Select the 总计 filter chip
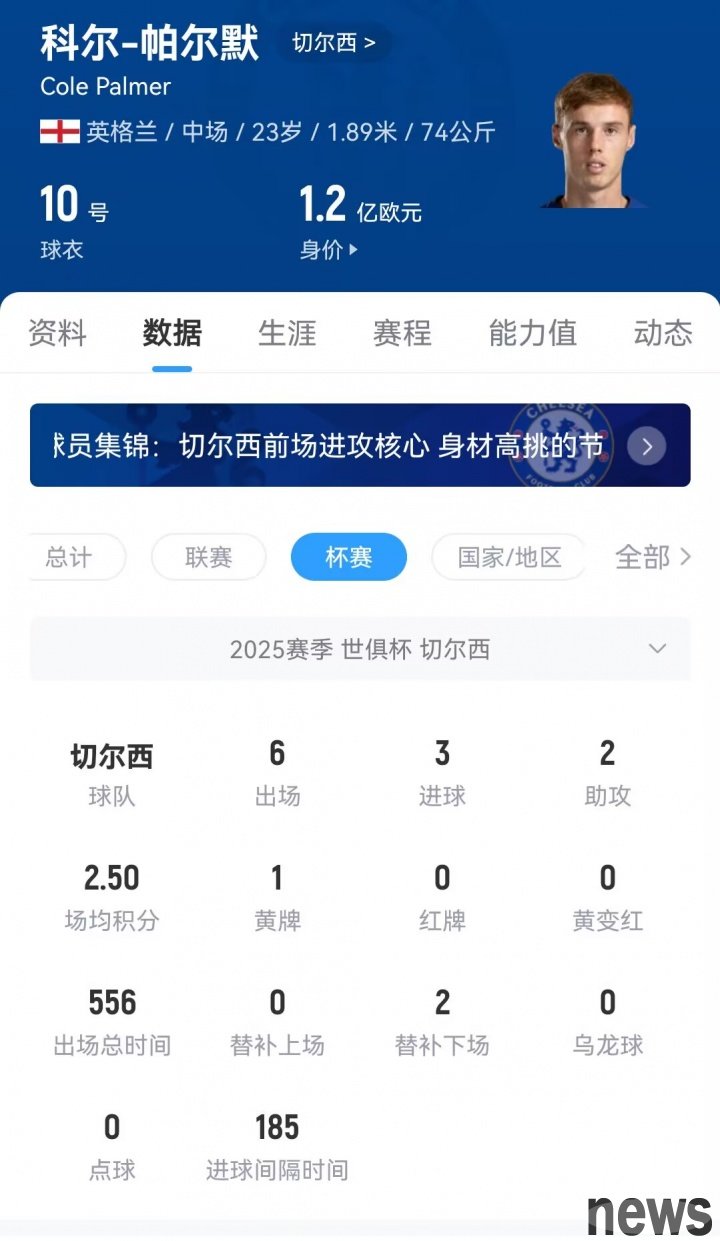Image resolution: width=720 pixels, height=1241 pixels. click(72, 557)
